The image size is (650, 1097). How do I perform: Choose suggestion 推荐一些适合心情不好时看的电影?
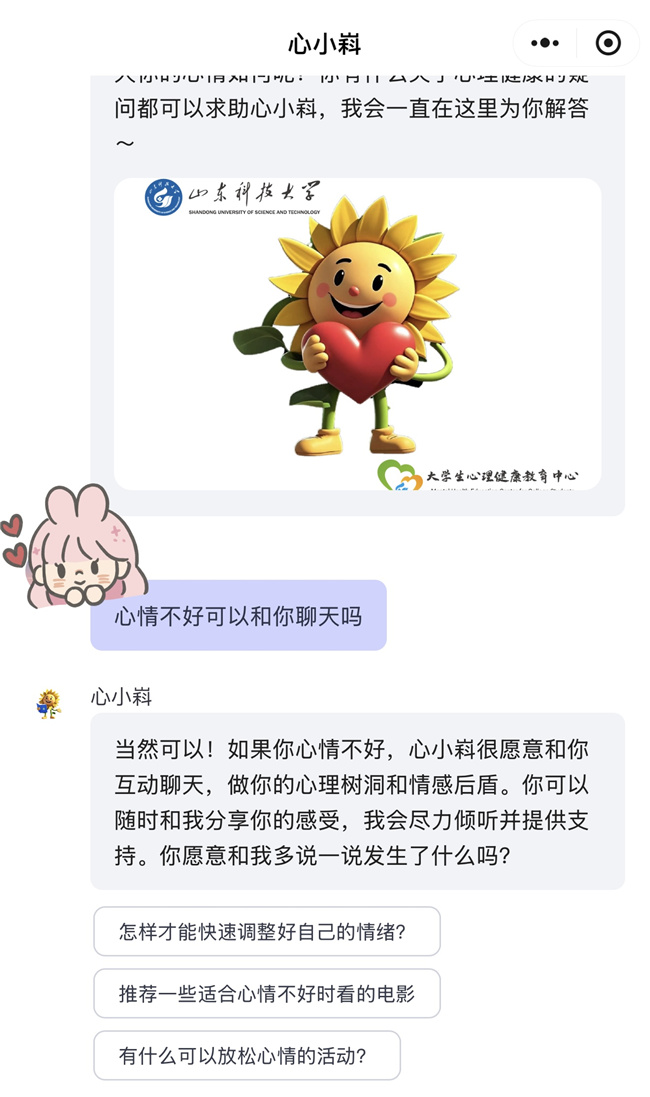(266, 993)
